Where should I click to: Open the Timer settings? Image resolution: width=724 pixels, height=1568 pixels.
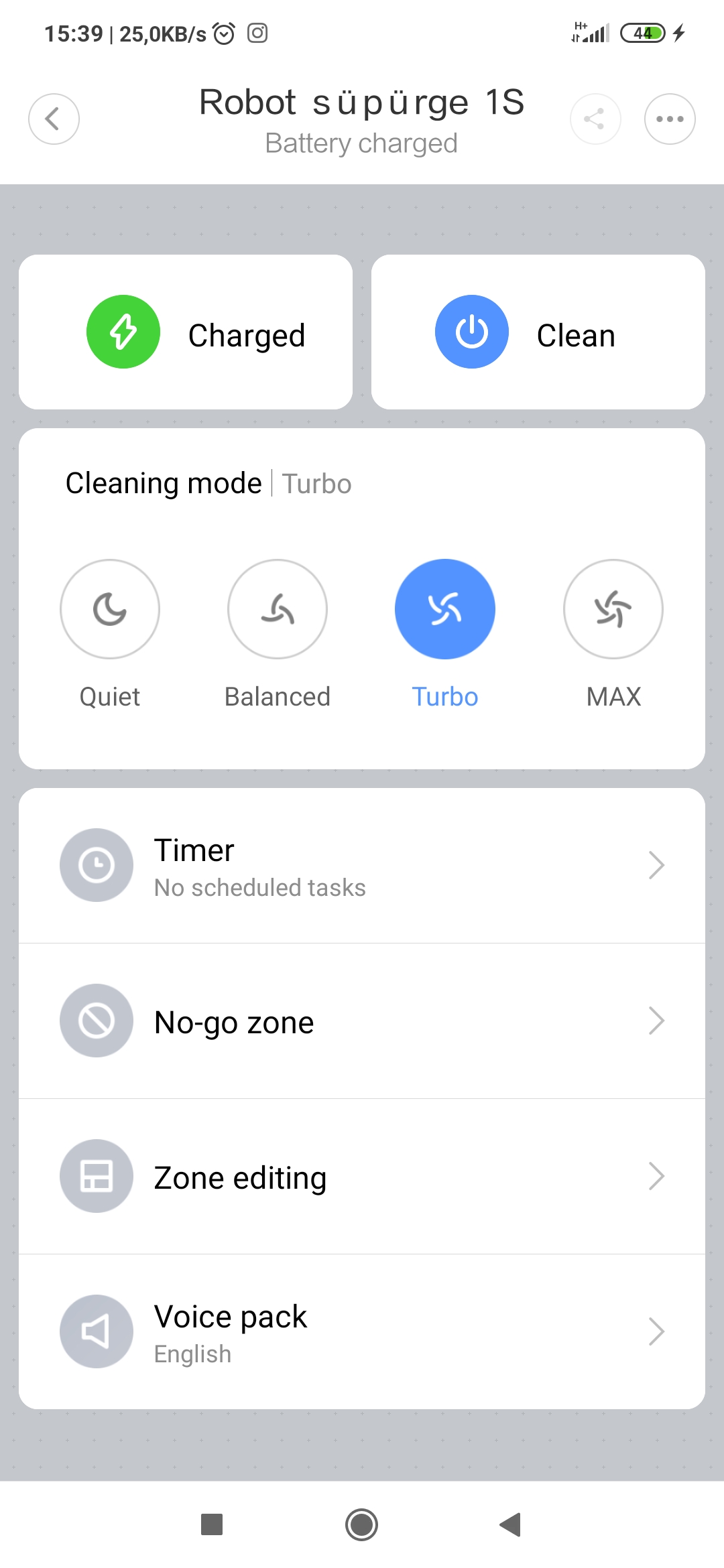[x=362, y=865]
